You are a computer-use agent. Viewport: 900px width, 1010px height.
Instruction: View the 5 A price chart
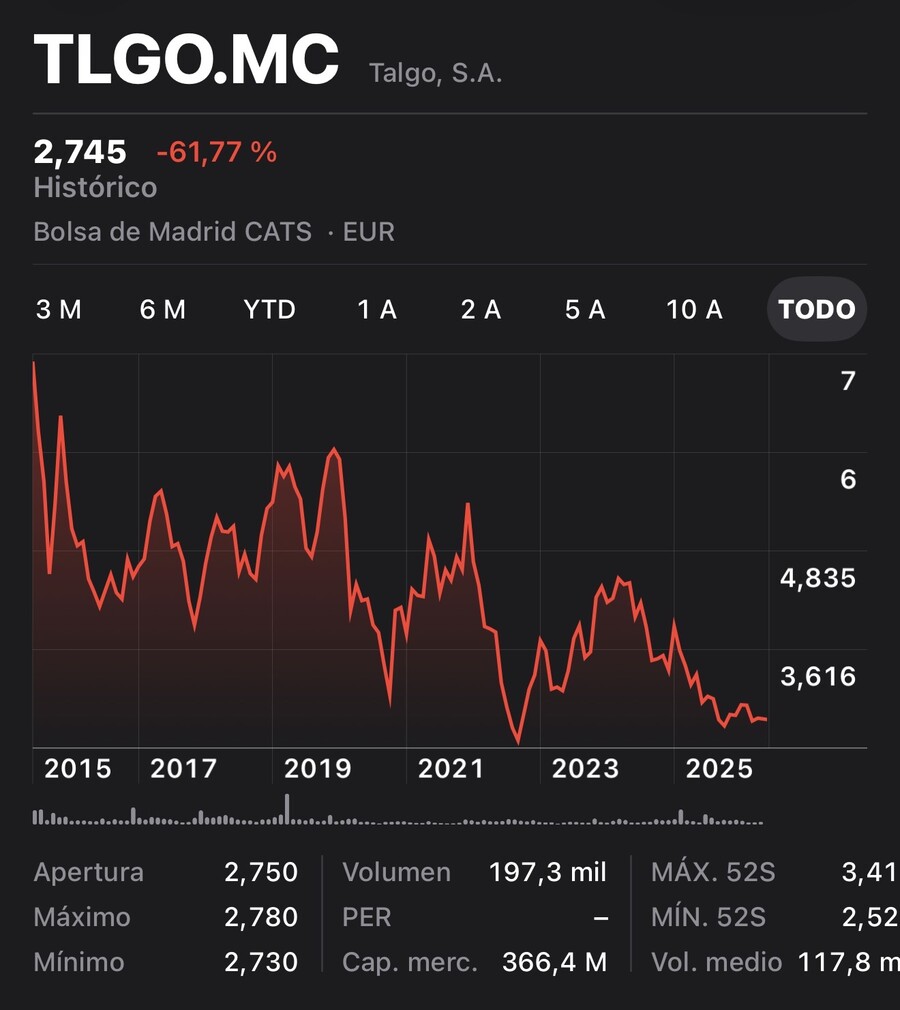coord(585,310)
